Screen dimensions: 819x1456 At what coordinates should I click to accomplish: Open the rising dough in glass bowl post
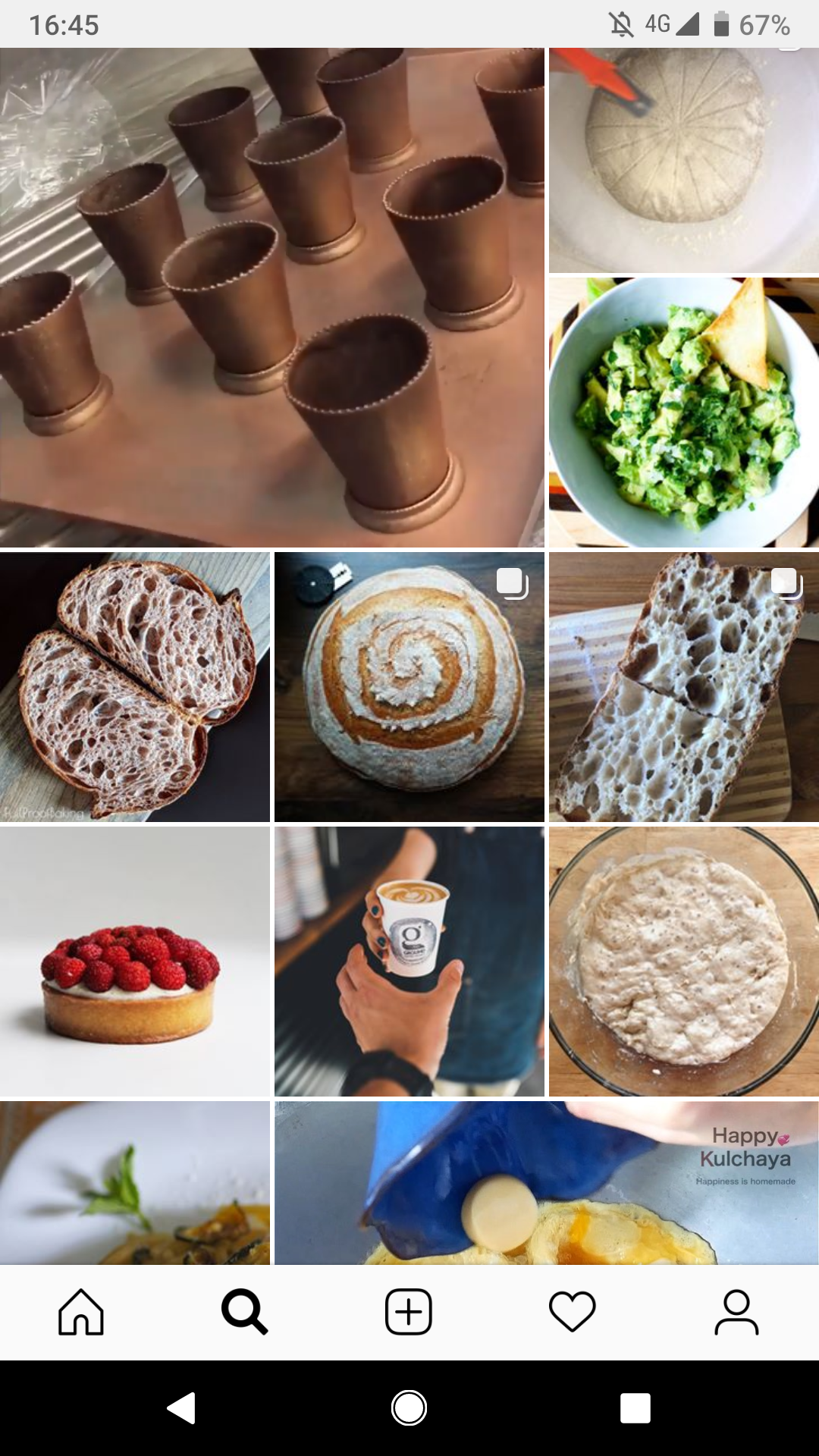[x=683, y=961]
